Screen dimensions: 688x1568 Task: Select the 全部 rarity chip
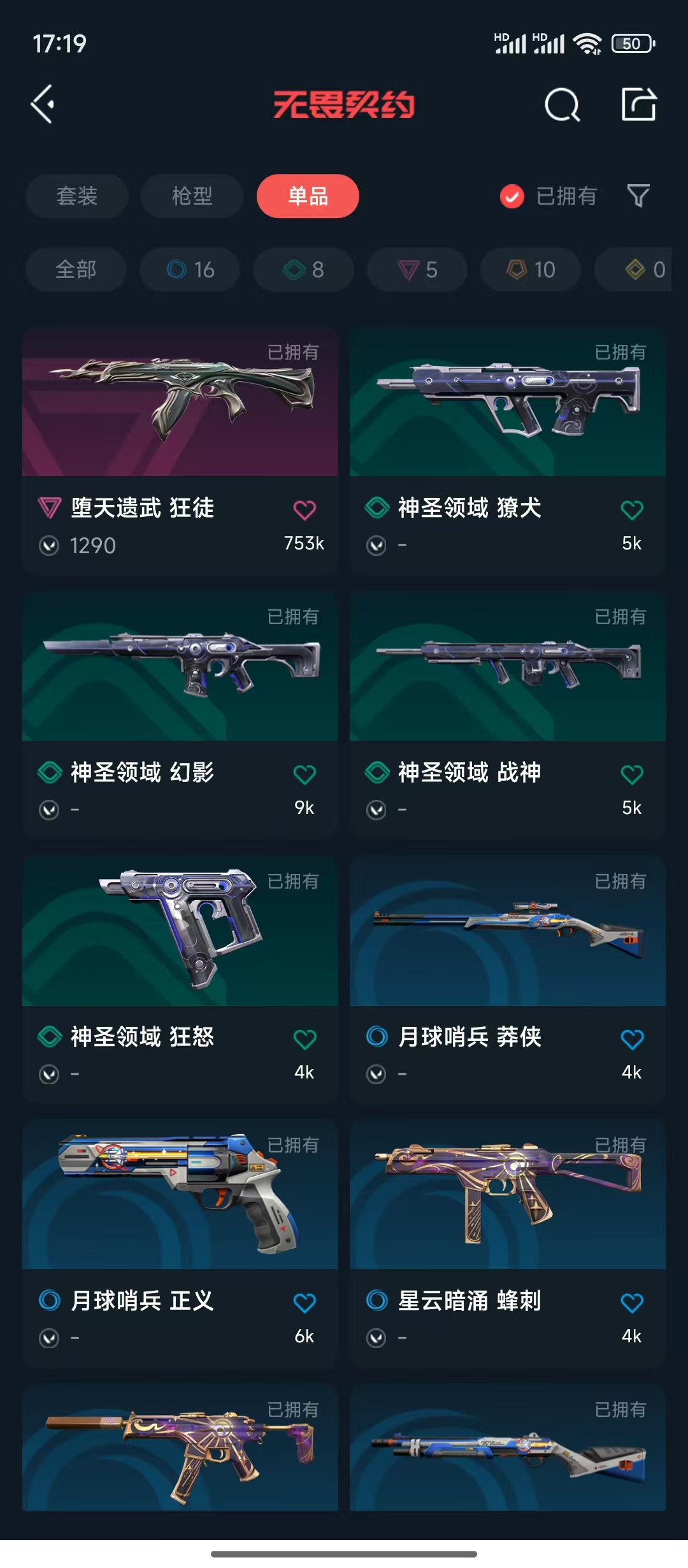pos(76,270)
